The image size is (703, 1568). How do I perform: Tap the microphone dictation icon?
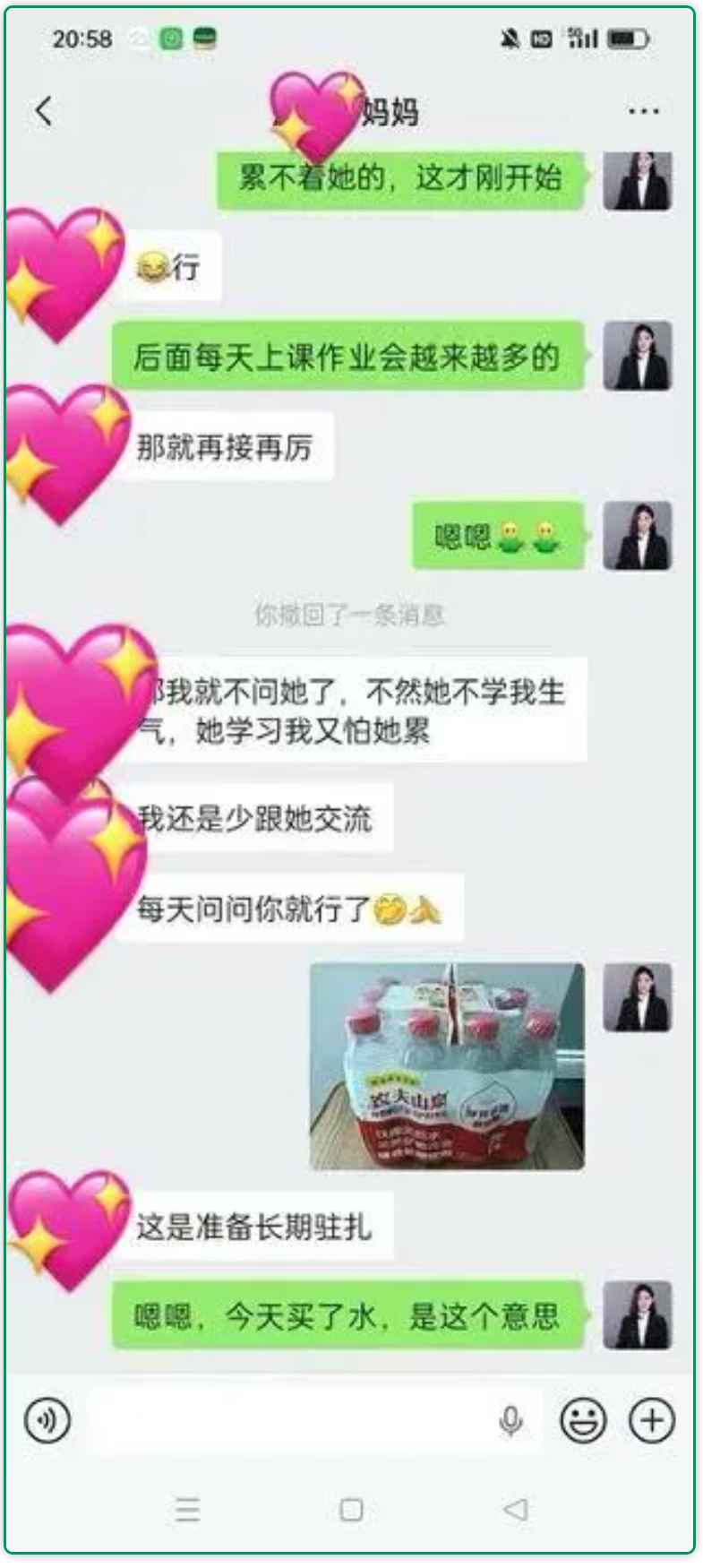pyautogui.click(x=510, y=1420)
